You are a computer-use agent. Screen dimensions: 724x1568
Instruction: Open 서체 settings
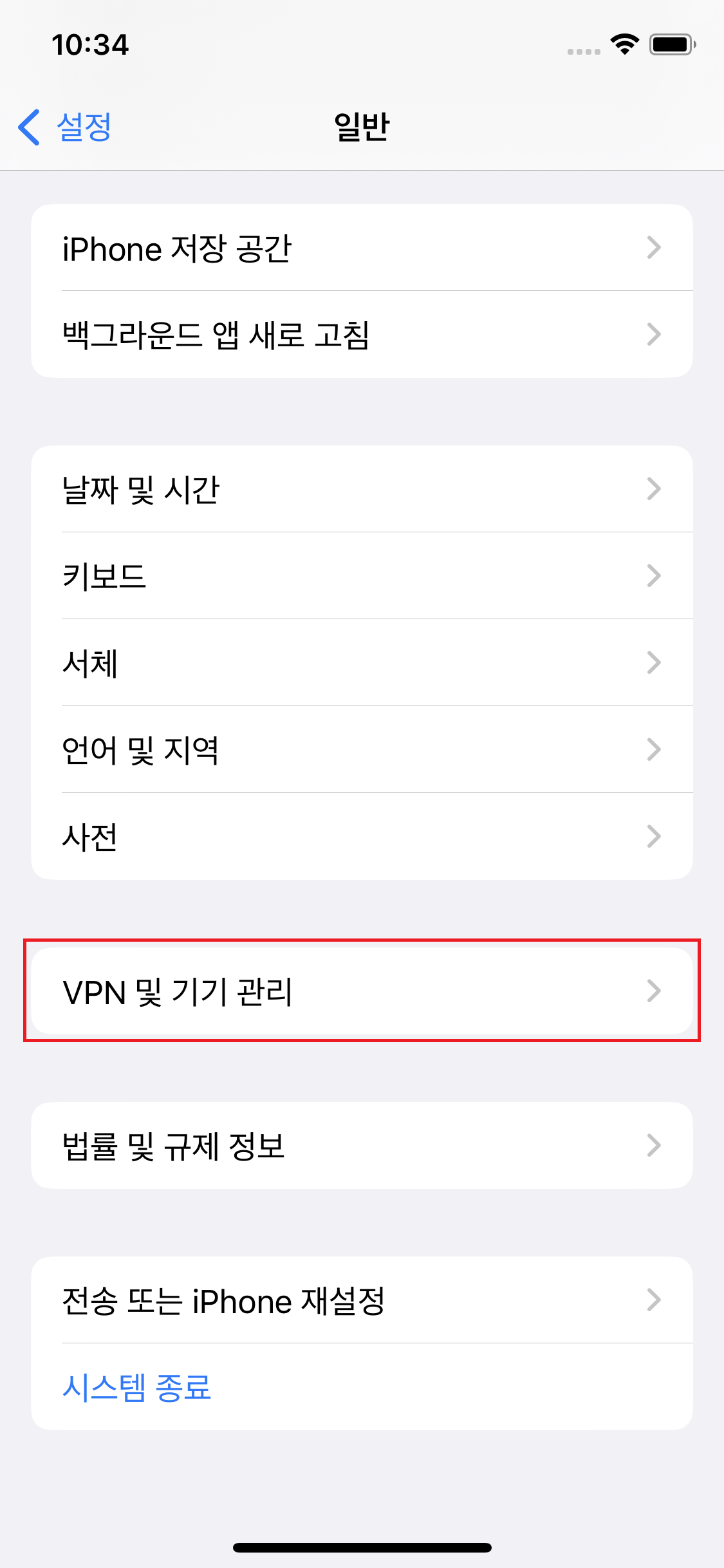pos(362,663)
